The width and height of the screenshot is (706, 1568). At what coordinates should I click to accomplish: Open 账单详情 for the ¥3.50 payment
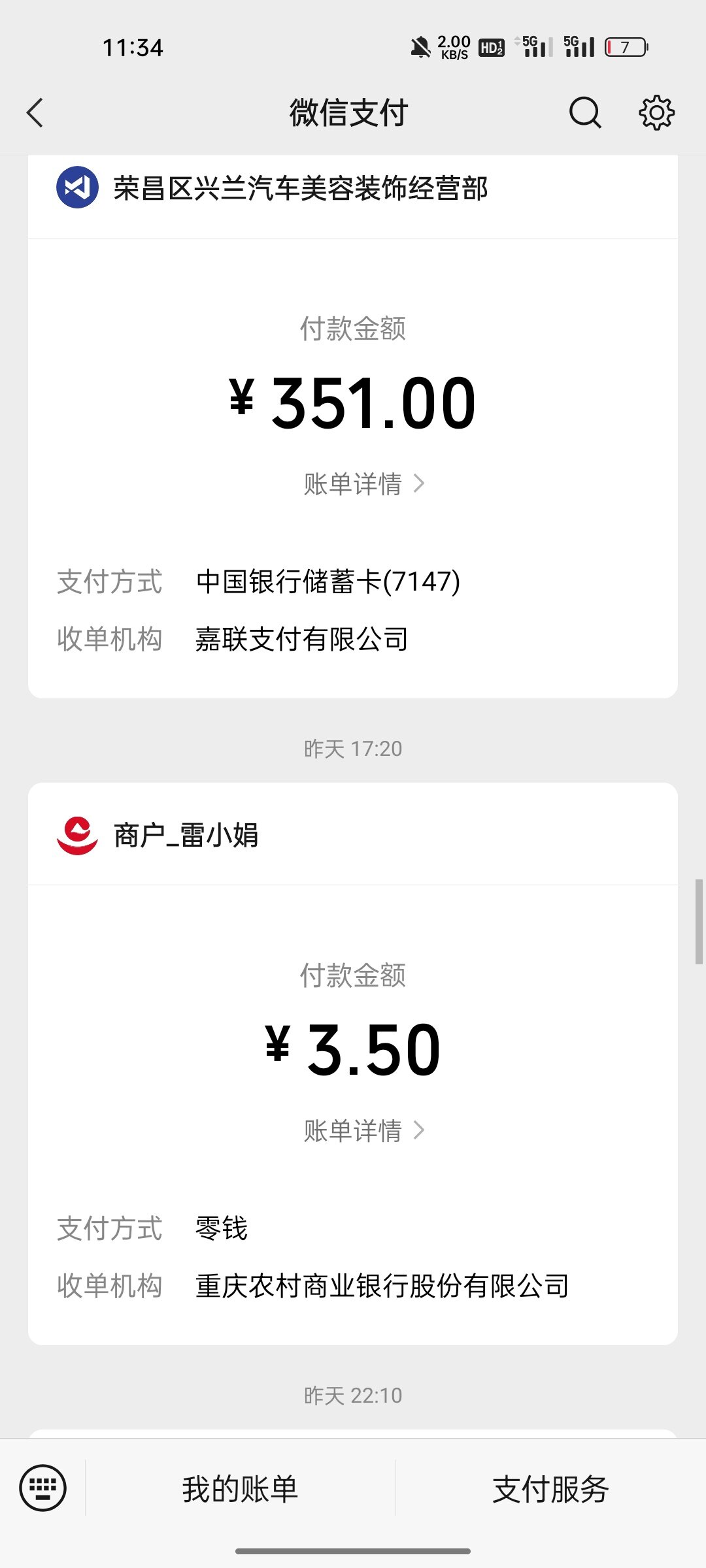coord(364,1131)
